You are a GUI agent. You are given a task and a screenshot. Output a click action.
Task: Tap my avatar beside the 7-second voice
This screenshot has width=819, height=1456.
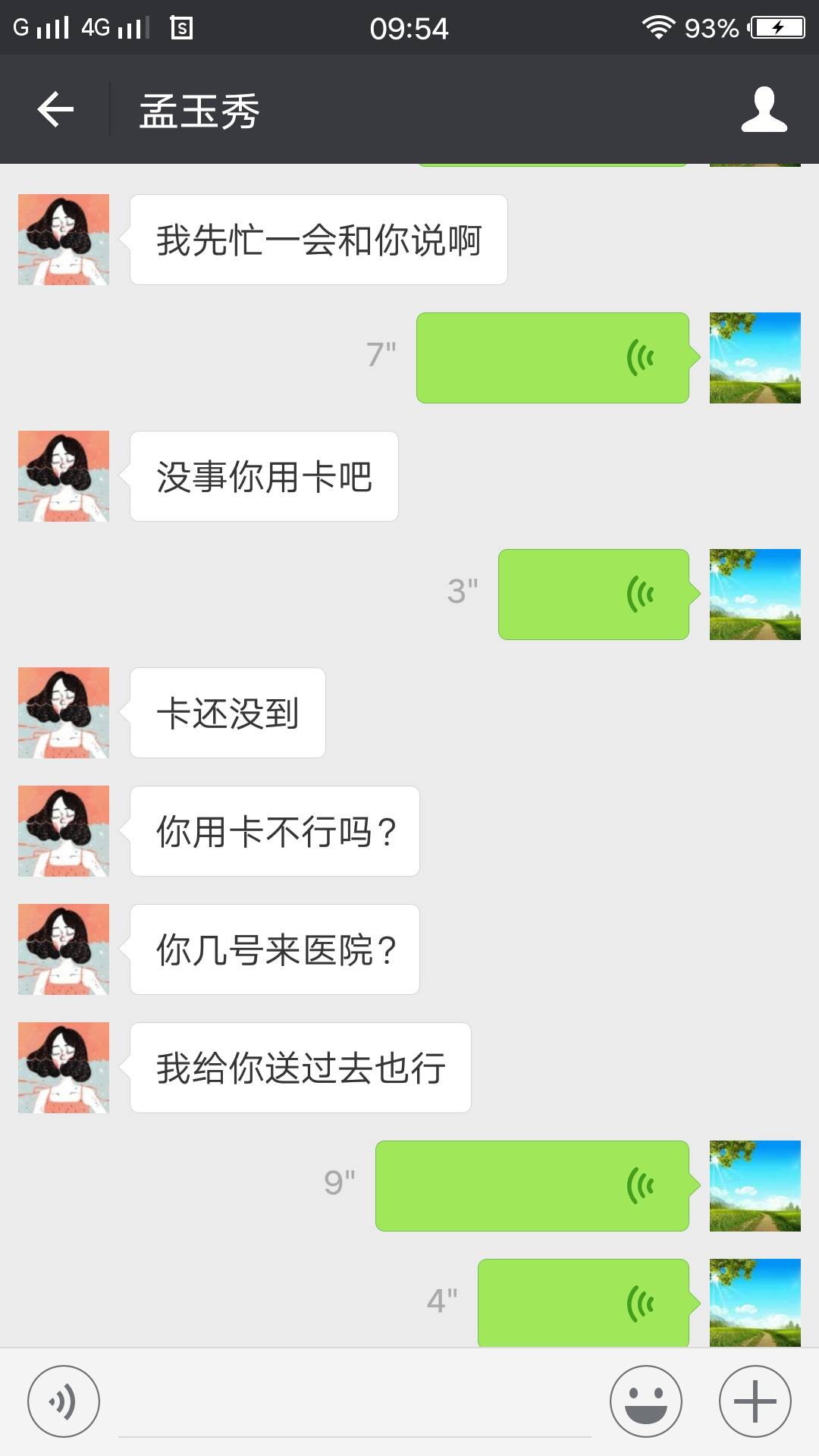pyautogui.click(x=755, y=357)
